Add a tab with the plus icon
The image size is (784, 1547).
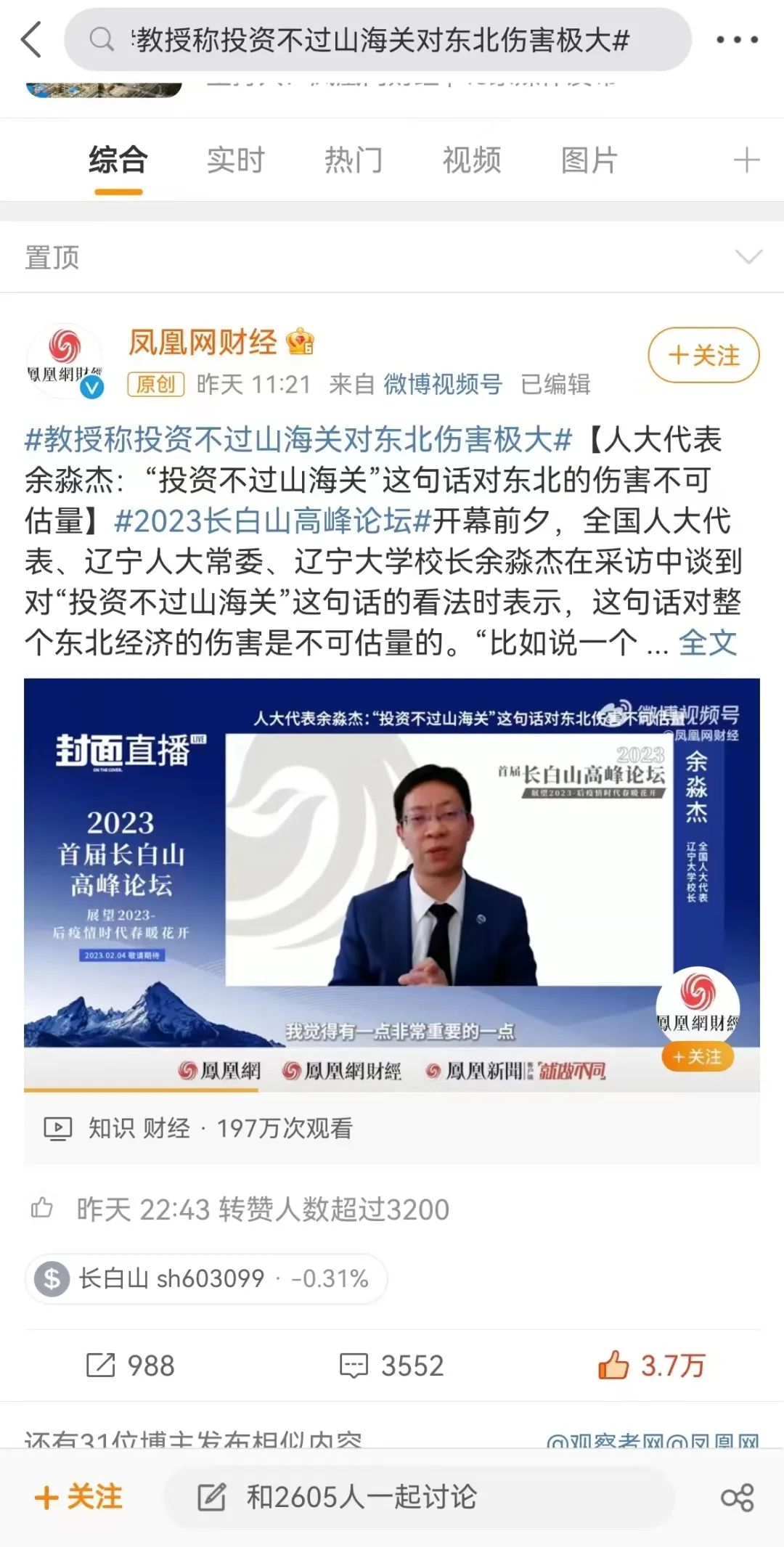pyautogui.click(x=746, y=160)
